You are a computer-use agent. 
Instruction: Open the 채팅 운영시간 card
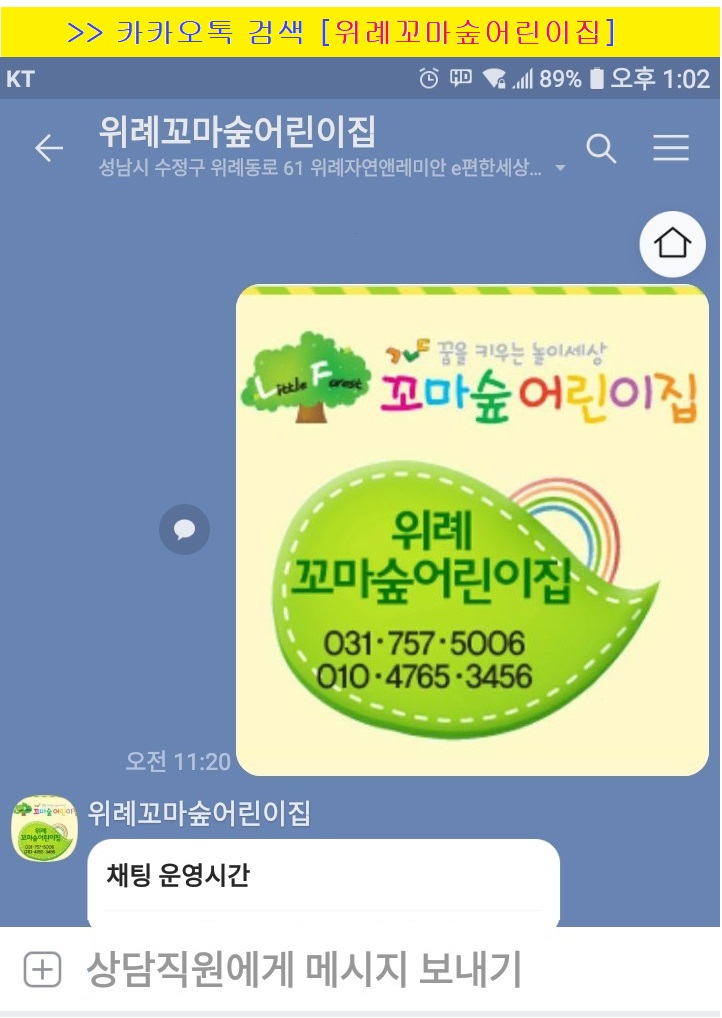pyautogui.click(x=323, y=880)
